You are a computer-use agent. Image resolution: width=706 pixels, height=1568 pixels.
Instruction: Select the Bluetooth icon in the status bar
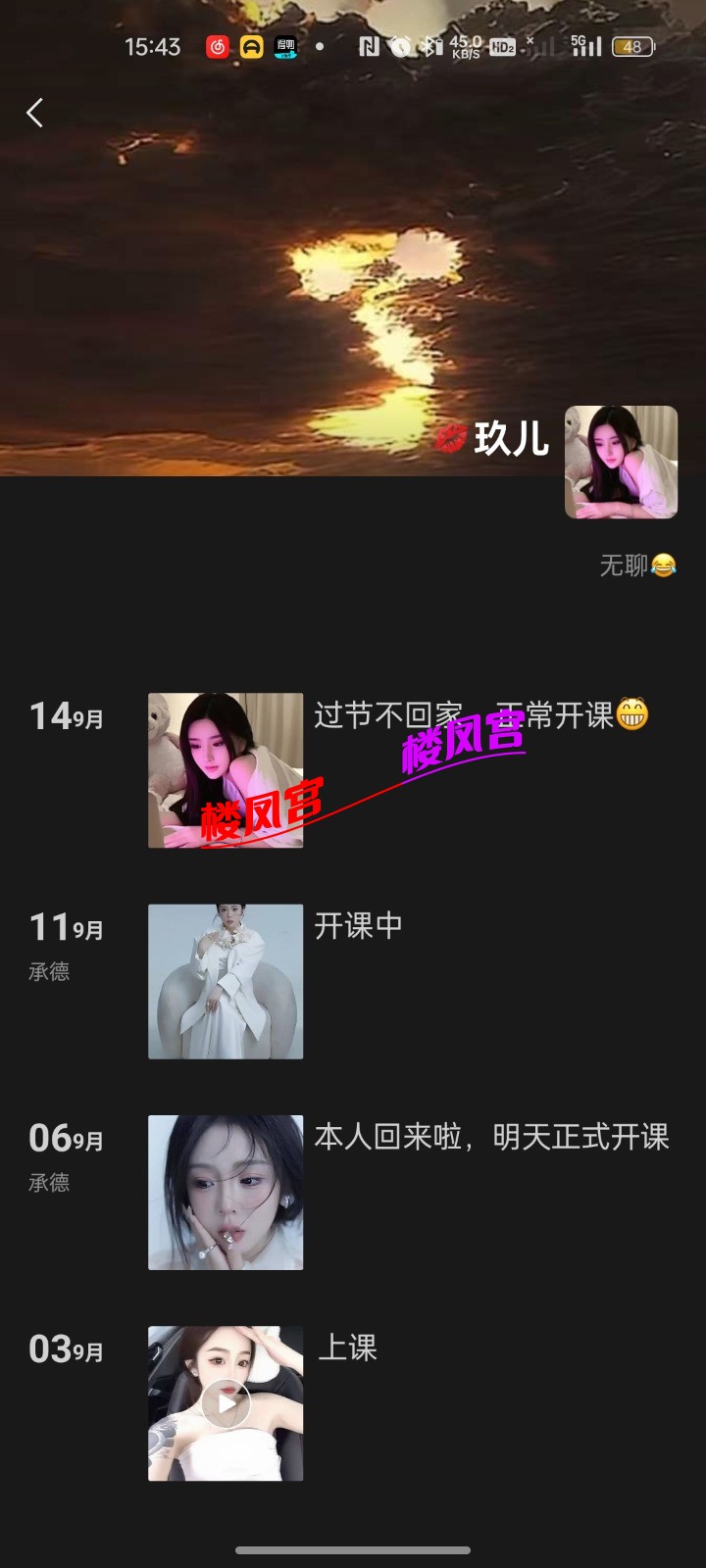[429, 46]
